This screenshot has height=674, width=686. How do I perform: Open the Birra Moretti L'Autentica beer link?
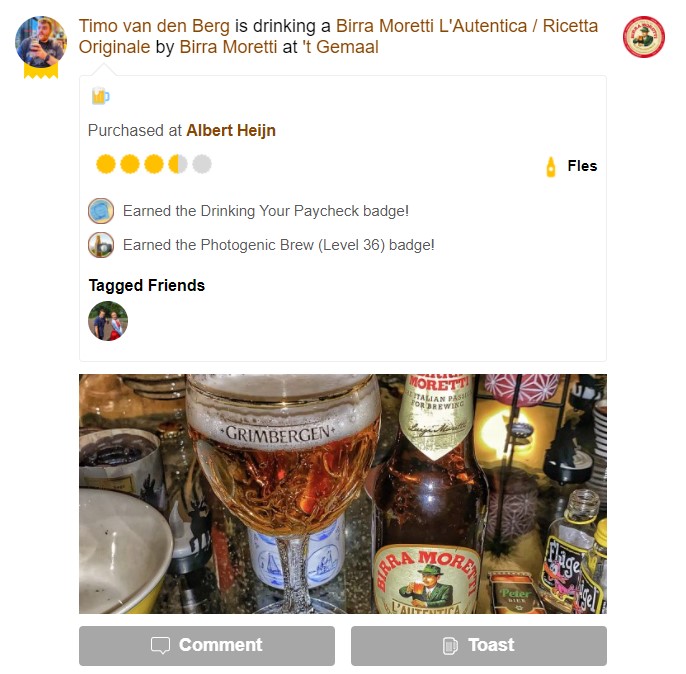pyautogui.click(x=466, y=26)
